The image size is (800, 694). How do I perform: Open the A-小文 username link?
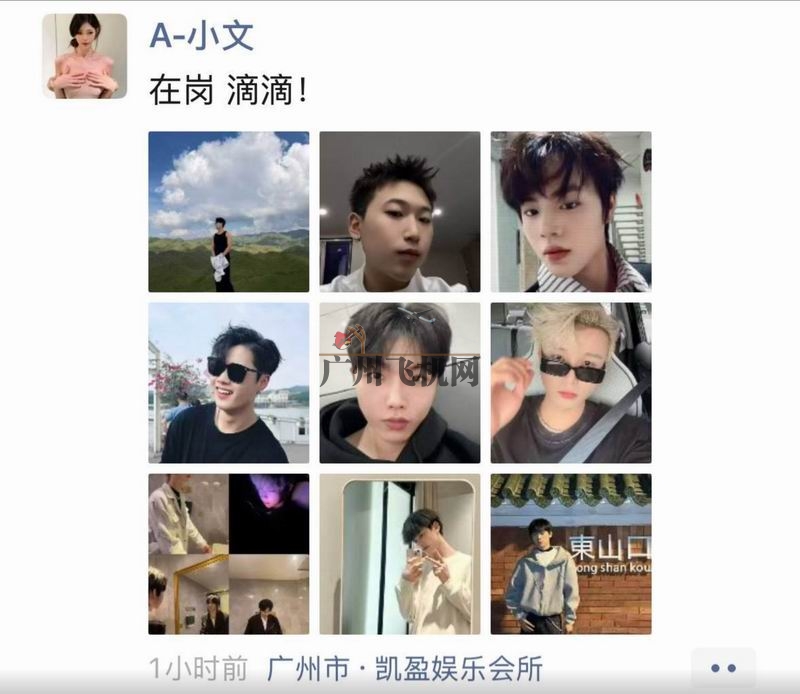pyautogui.click(x=201, y=36)
